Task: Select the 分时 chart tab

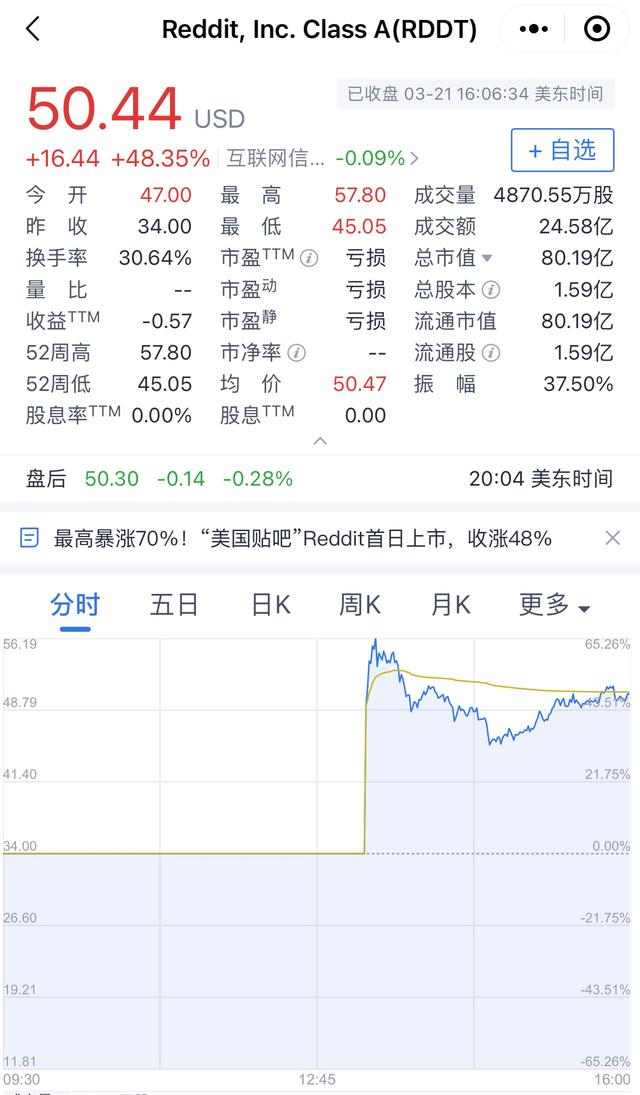Action: 75,605
